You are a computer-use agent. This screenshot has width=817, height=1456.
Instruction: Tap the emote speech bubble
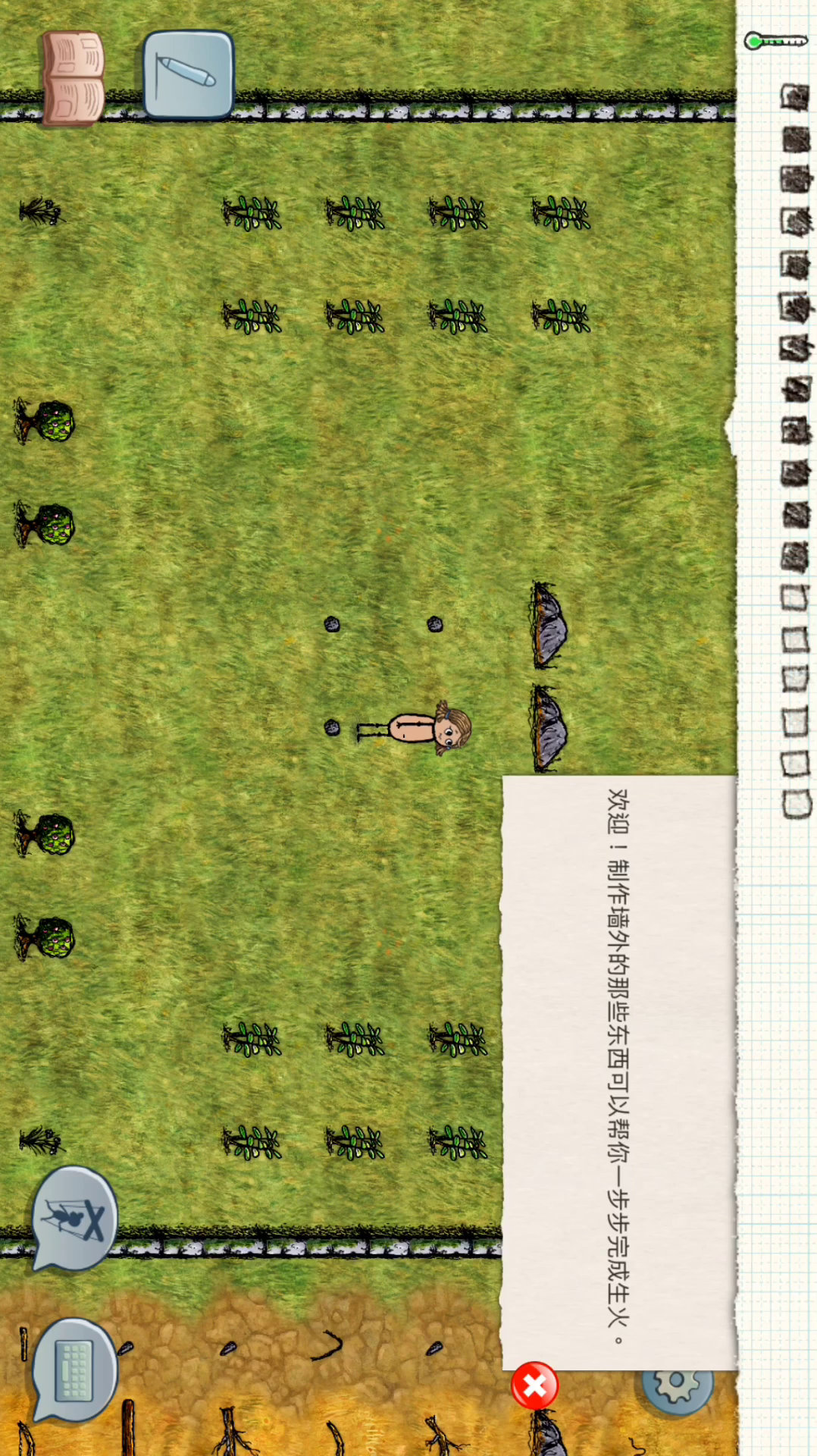tap(74, 1218)
